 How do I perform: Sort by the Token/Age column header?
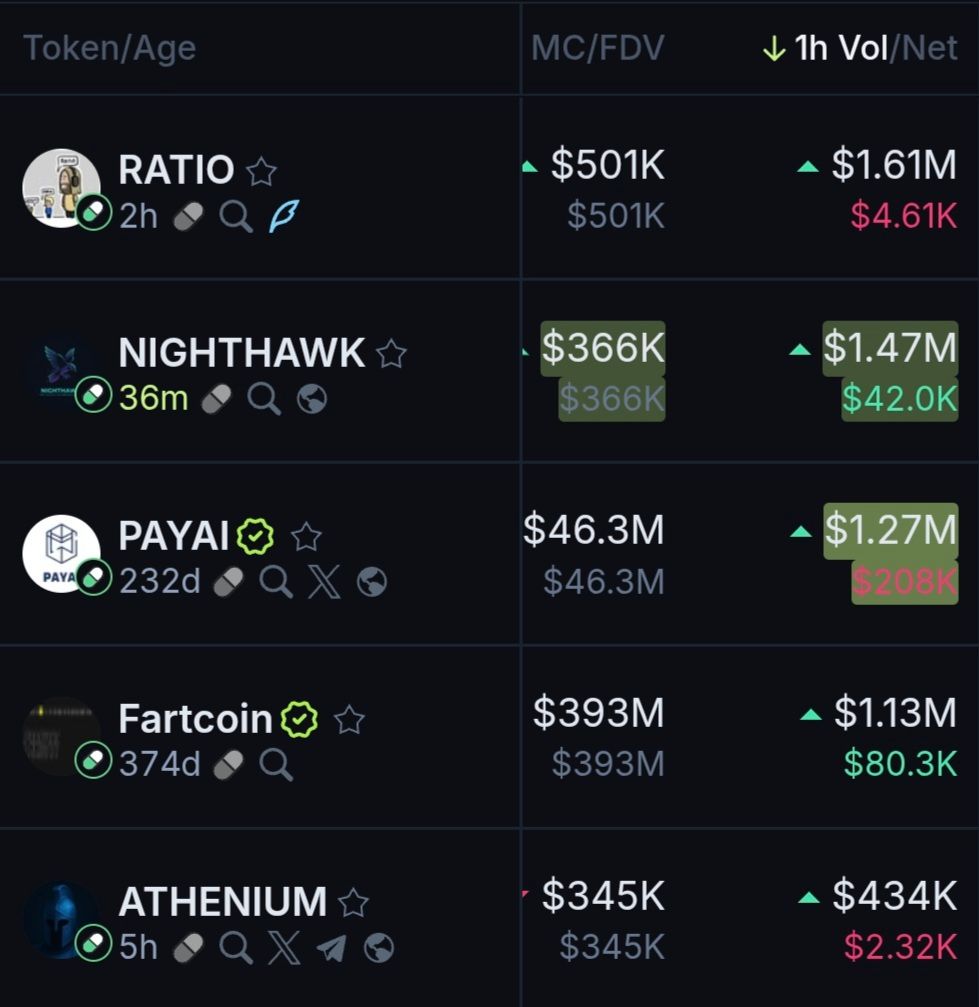[x=109, y=48]
